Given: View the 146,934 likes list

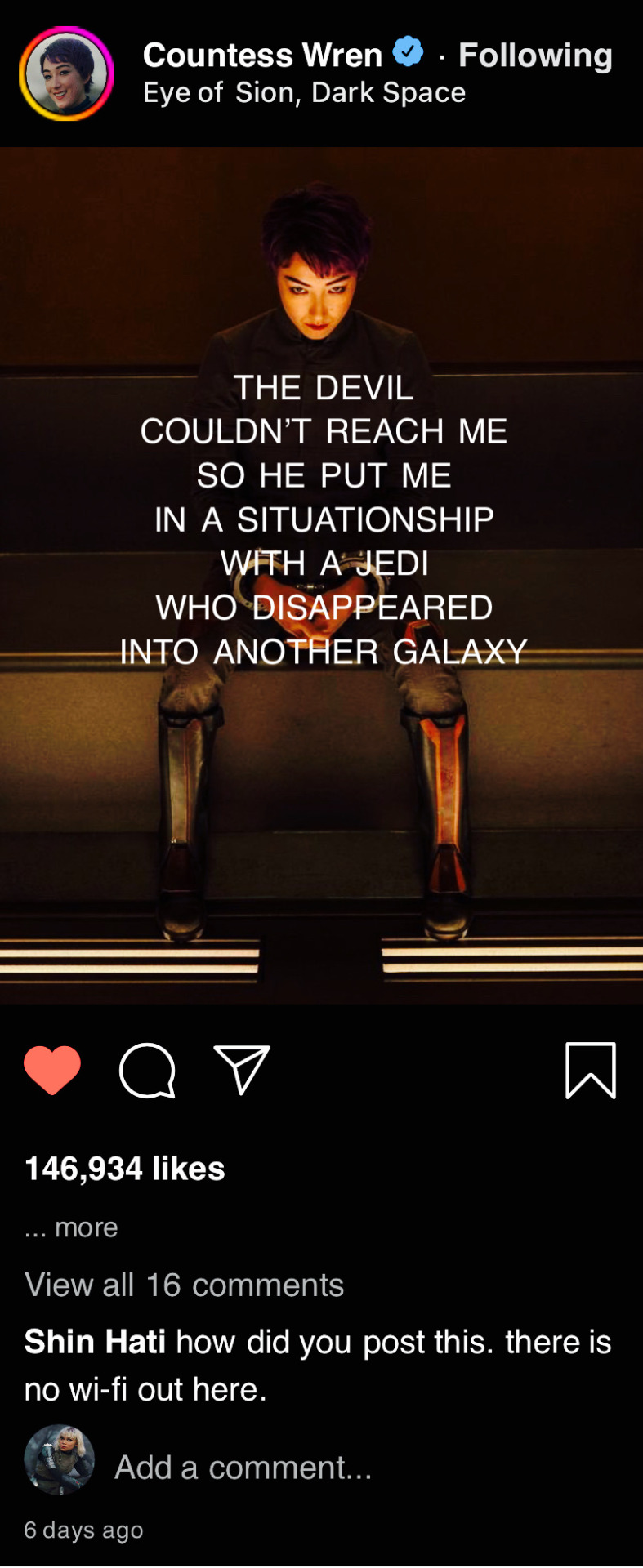Looking at the screenshot, I should 125,1169.
